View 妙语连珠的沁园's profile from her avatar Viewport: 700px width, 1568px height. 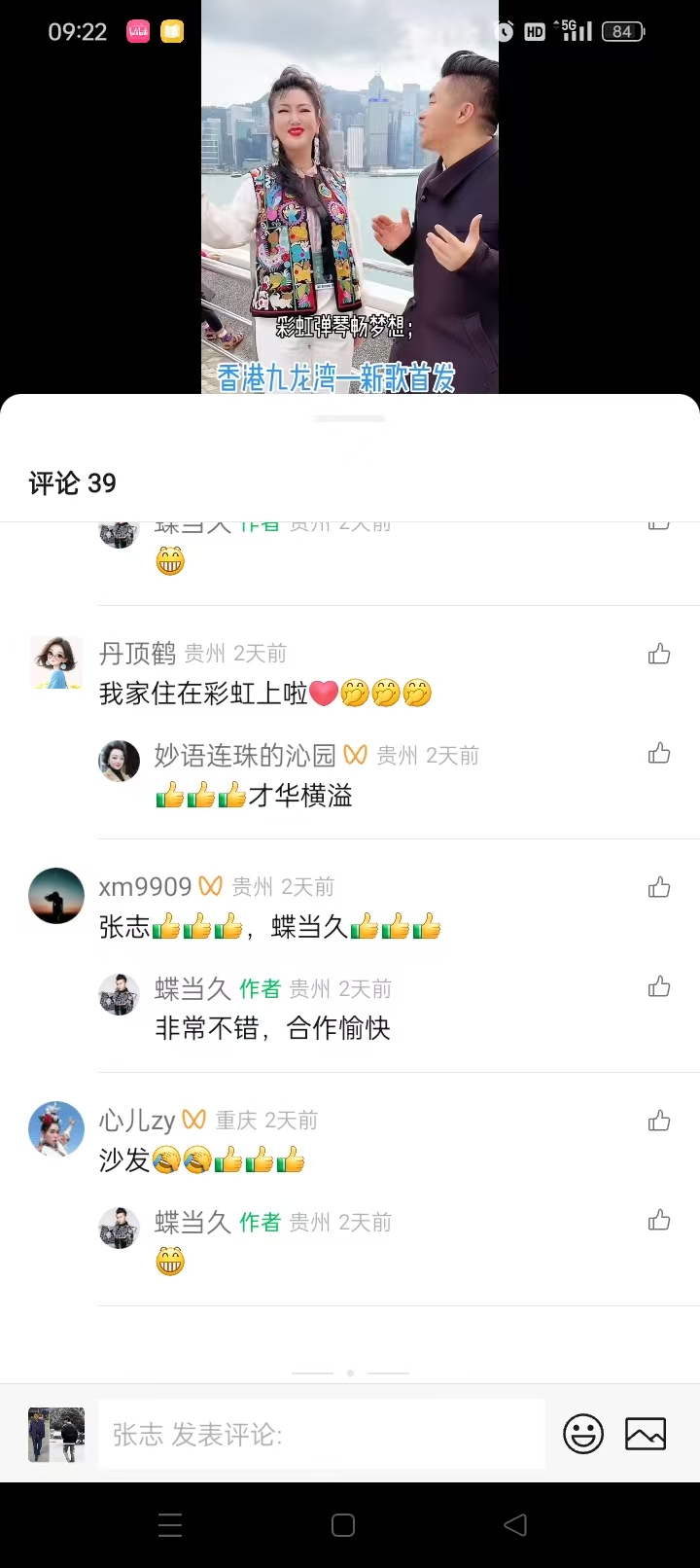(120, 761)
